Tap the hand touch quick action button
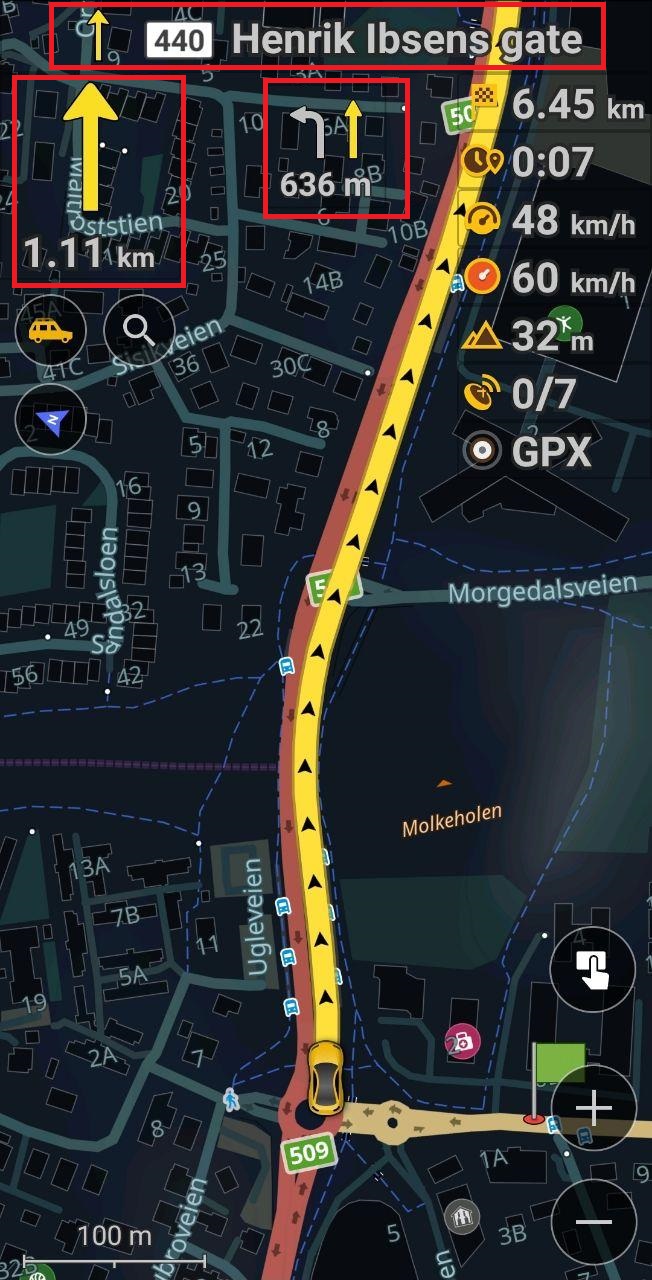The width and height of the screenshot is (652, 1280). (593, 970)
